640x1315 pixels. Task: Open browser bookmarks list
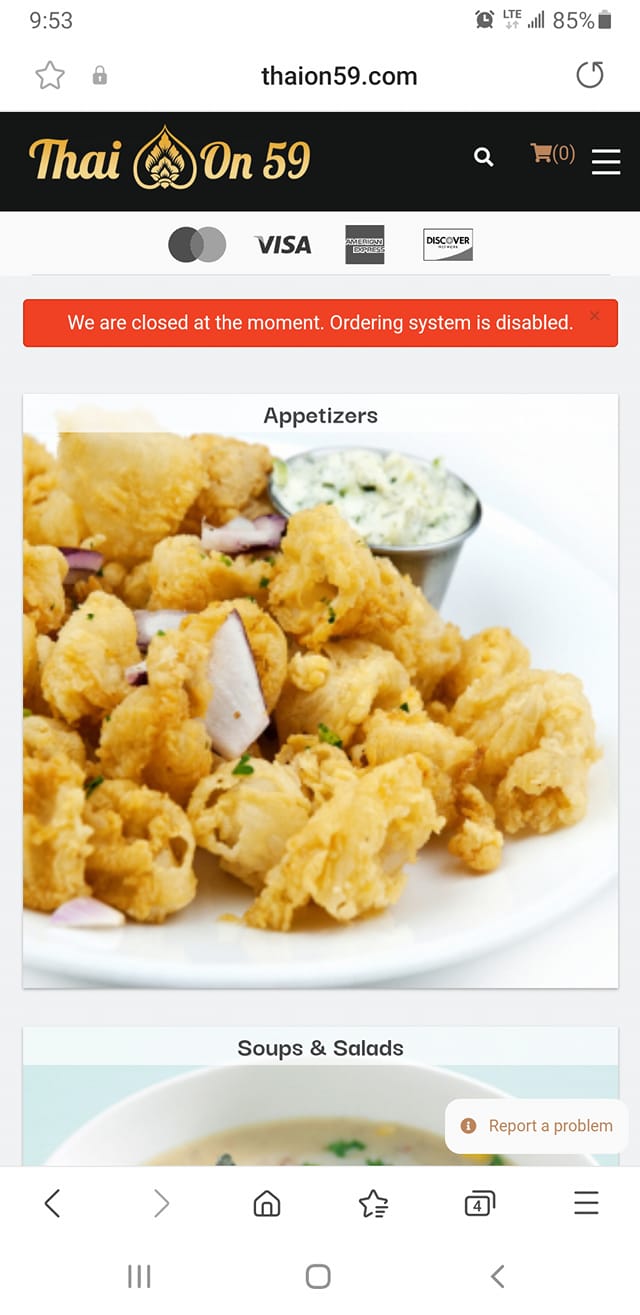[373, 1203]
